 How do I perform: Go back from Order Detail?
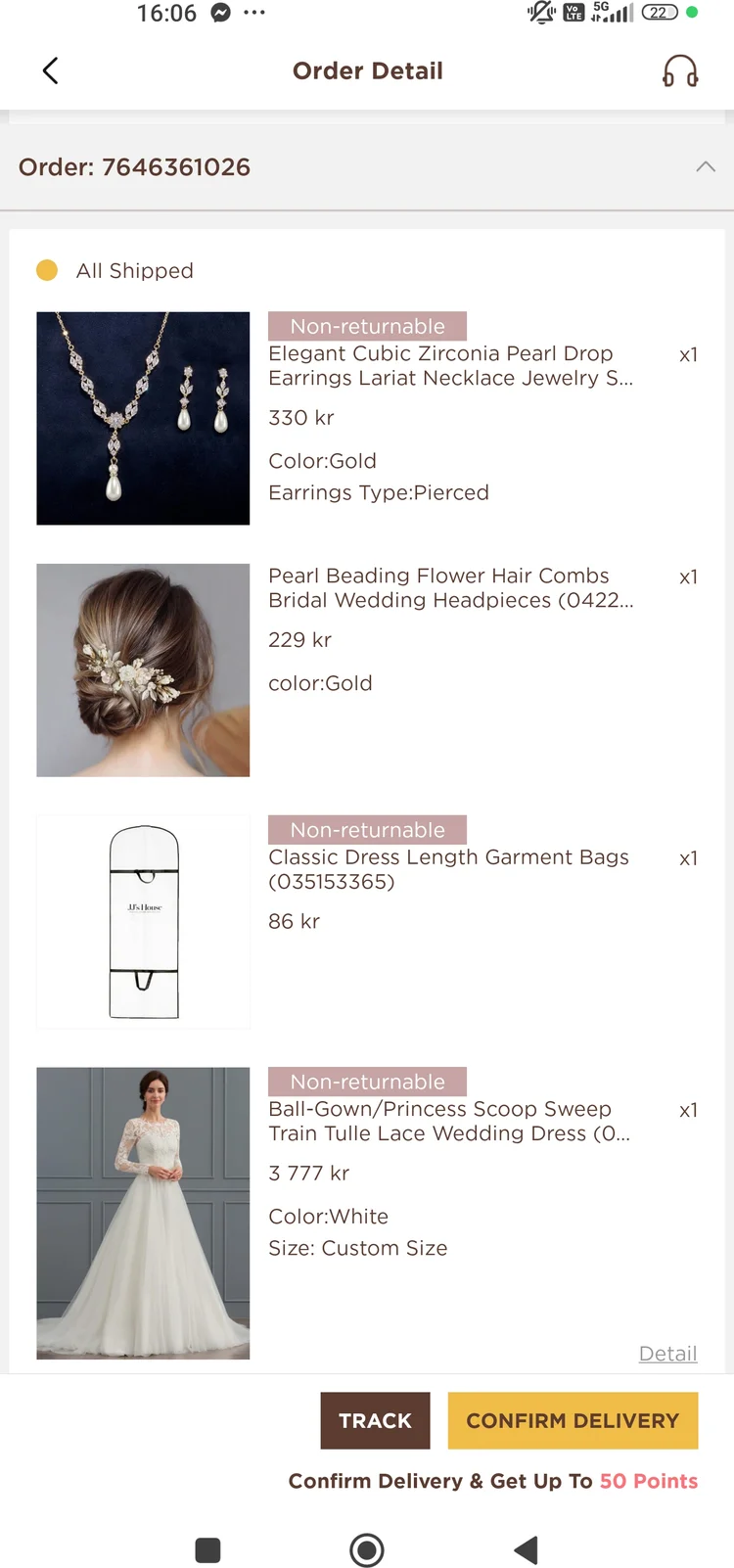click(51, 70)
